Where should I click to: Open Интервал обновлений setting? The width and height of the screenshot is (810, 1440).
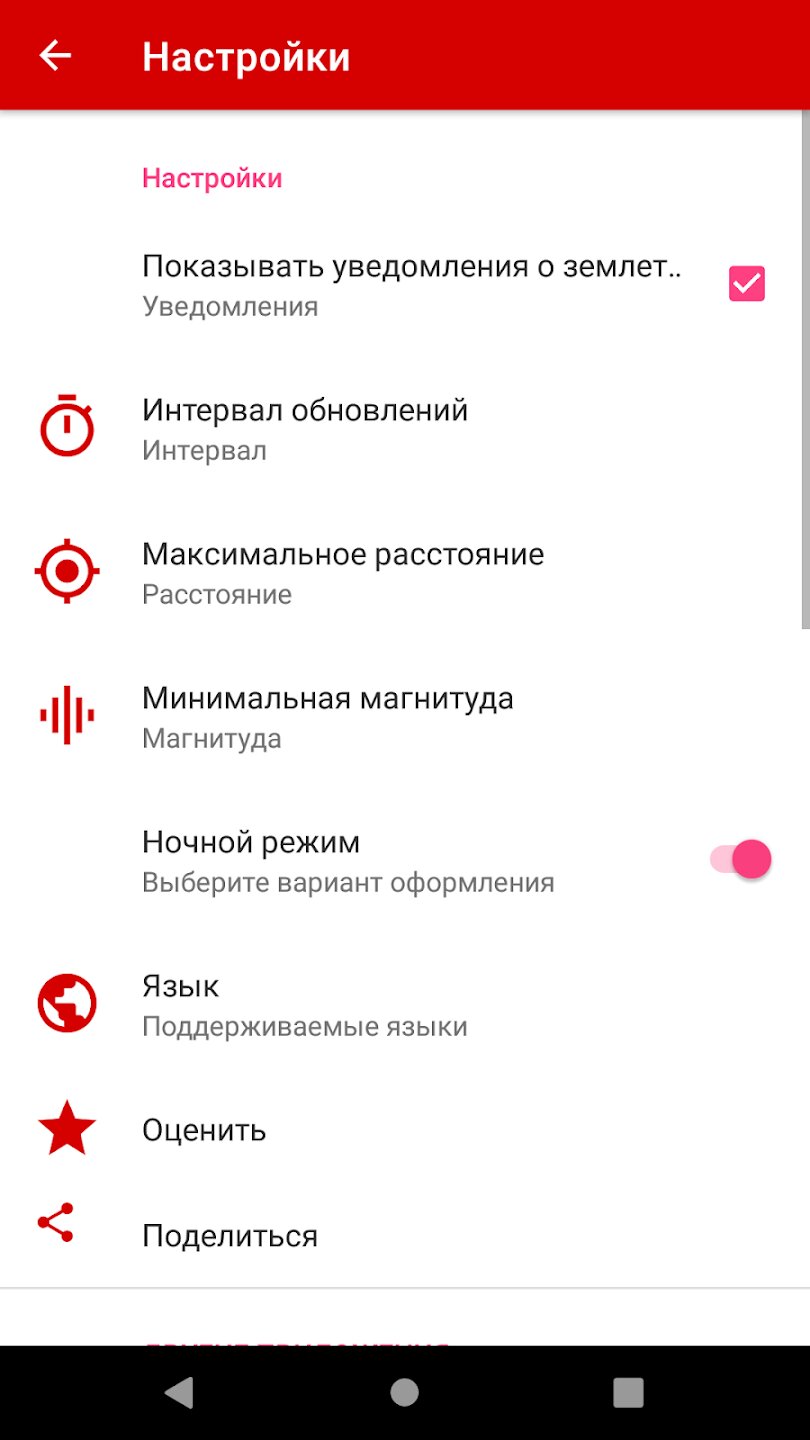(x=305, y=428)
